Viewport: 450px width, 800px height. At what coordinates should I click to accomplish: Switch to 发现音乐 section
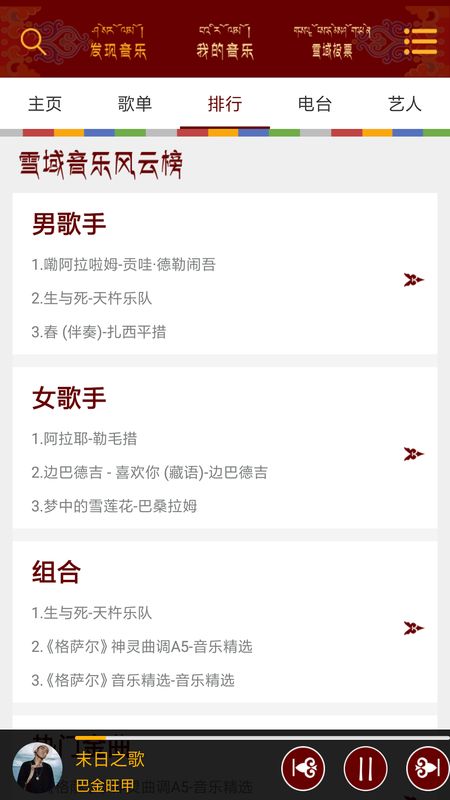point(118,41)
